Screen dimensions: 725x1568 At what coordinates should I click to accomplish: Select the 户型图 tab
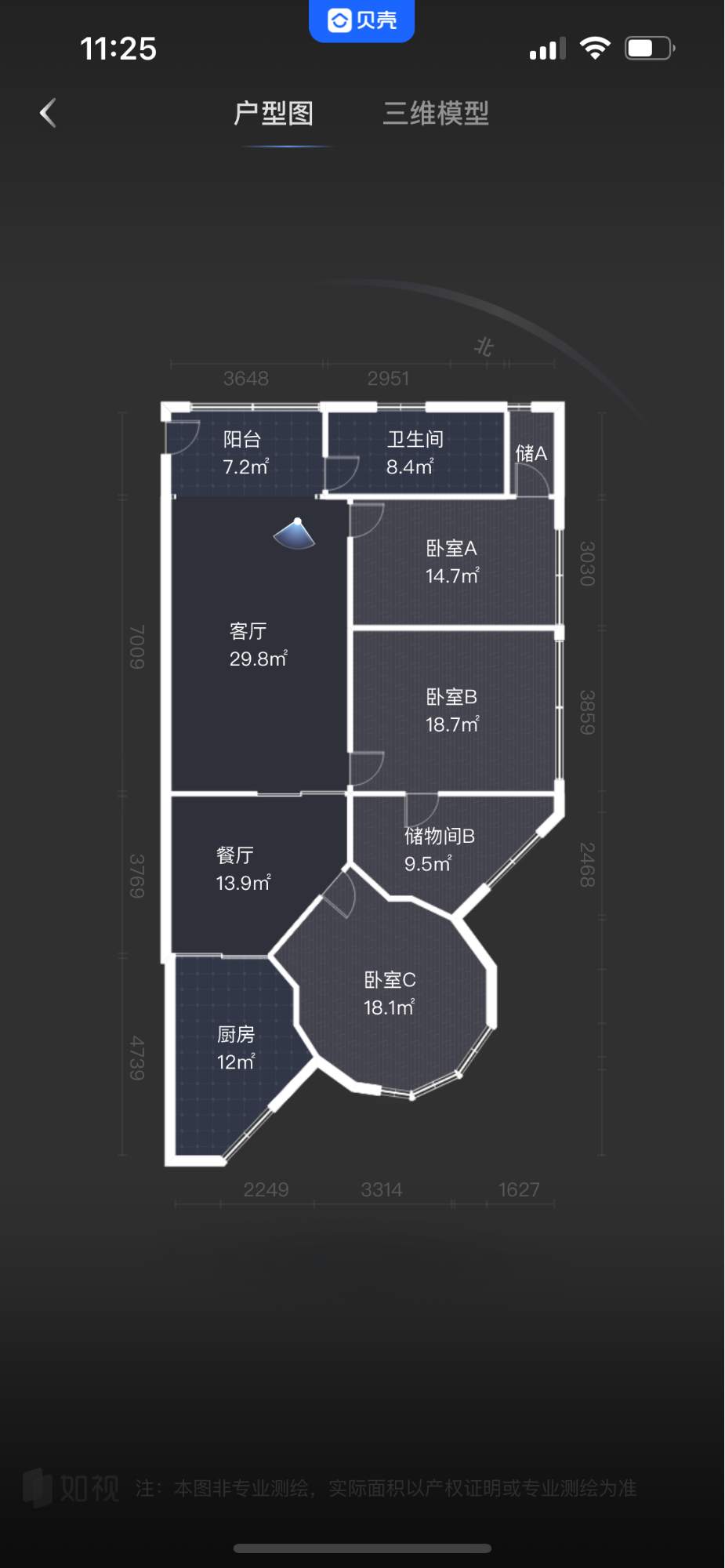point(274,113)
